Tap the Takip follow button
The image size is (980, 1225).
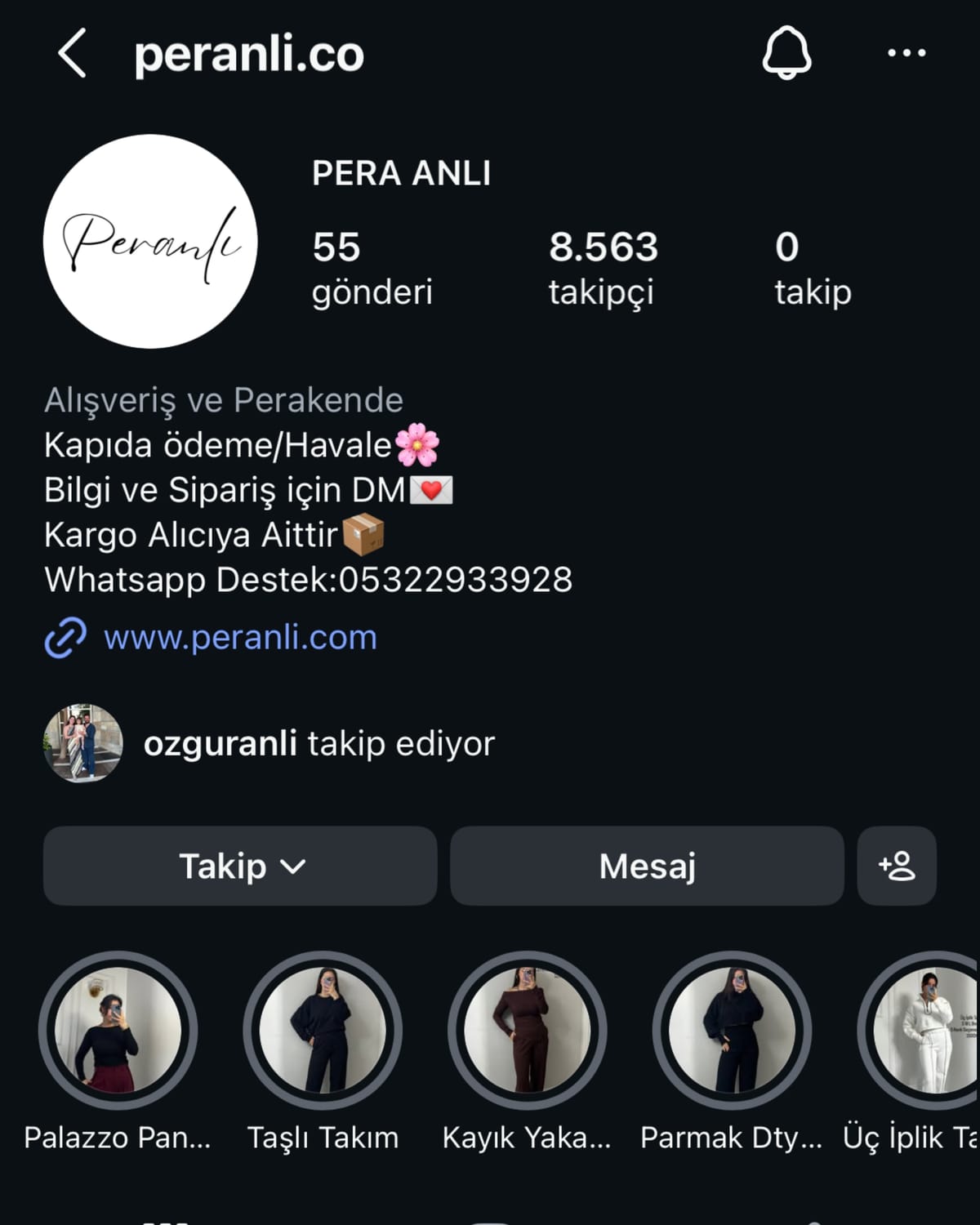[240, 866]
